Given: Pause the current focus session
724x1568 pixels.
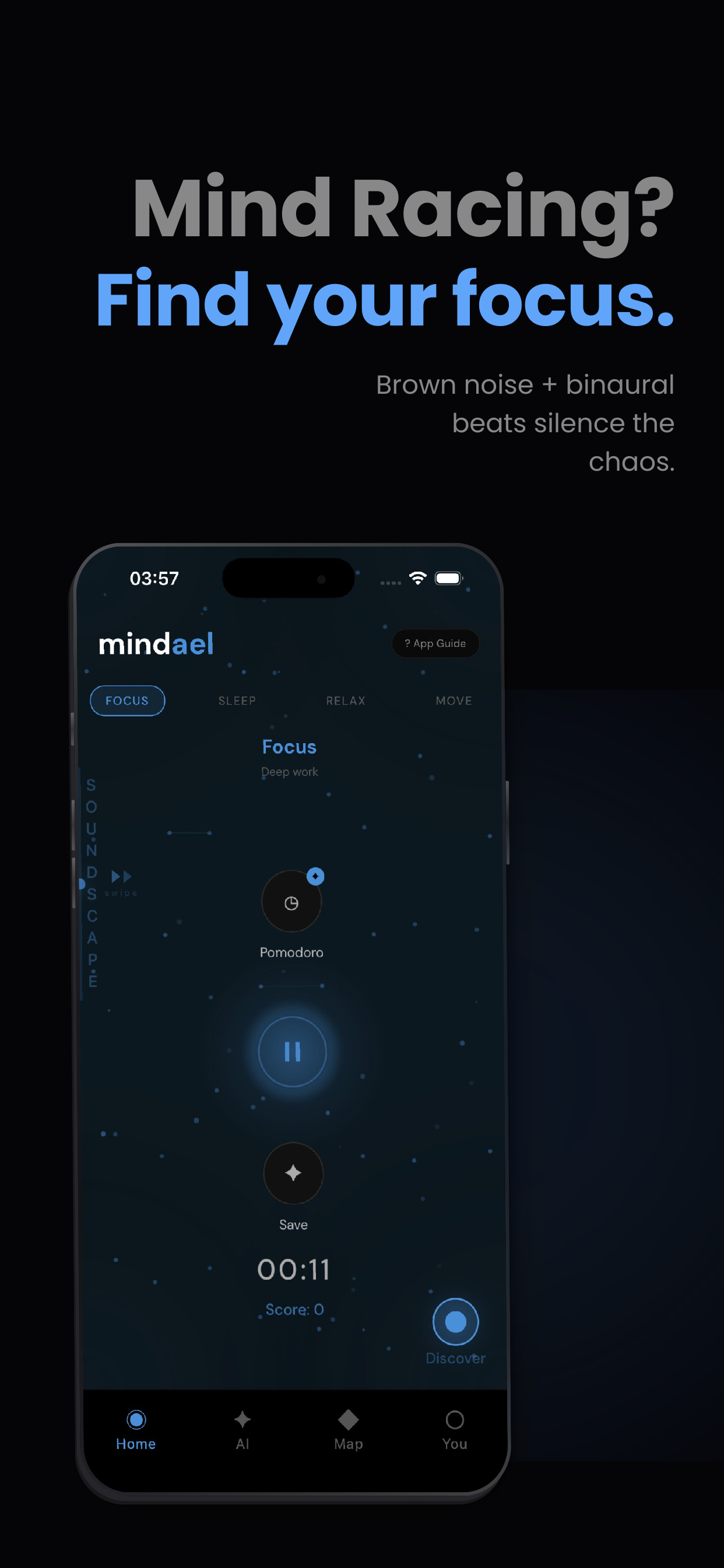Looking at the screenshot, I should (x=293, y=1052).
